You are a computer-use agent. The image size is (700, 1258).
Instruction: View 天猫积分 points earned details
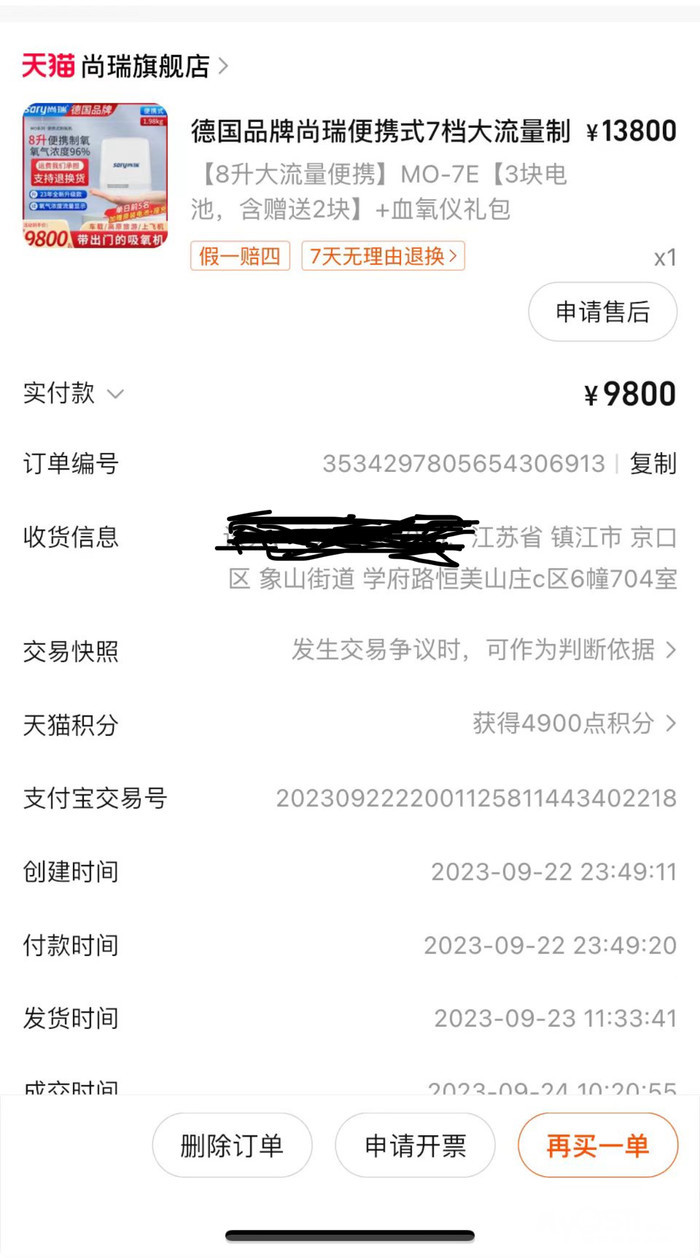point(573,723)
